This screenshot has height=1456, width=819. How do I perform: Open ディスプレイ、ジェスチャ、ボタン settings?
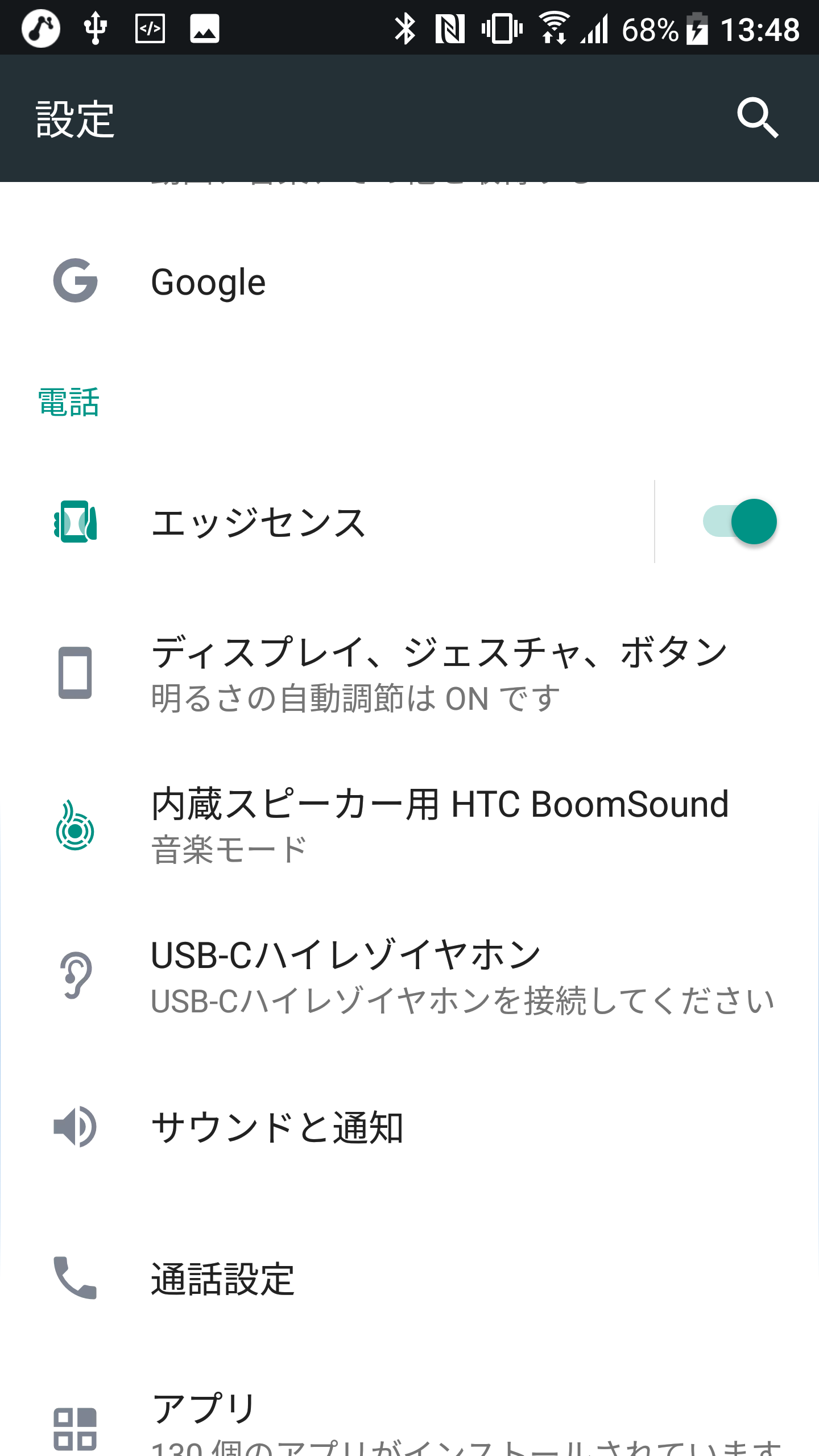(x=409, y=673)
